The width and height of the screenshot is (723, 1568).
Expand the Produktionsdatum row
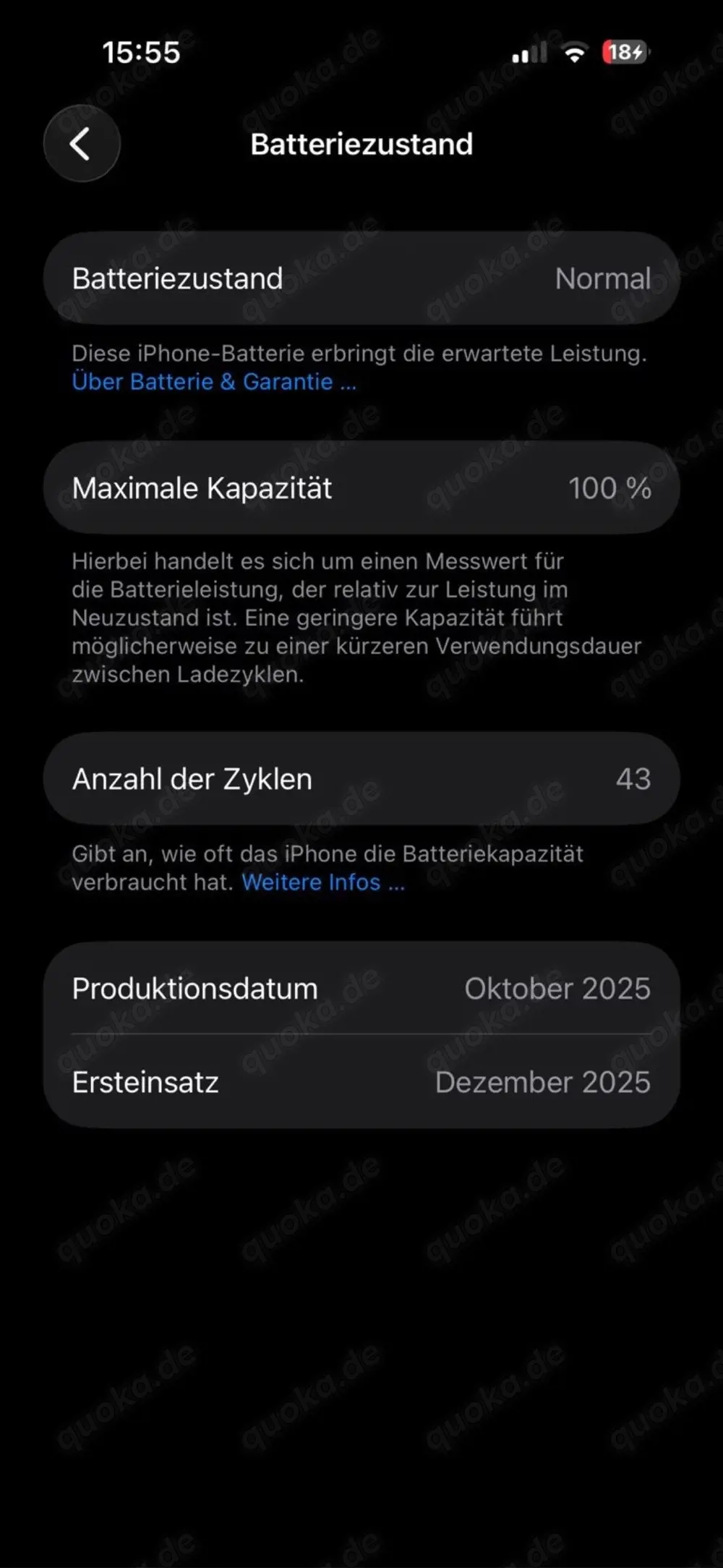tap(361, 988)
